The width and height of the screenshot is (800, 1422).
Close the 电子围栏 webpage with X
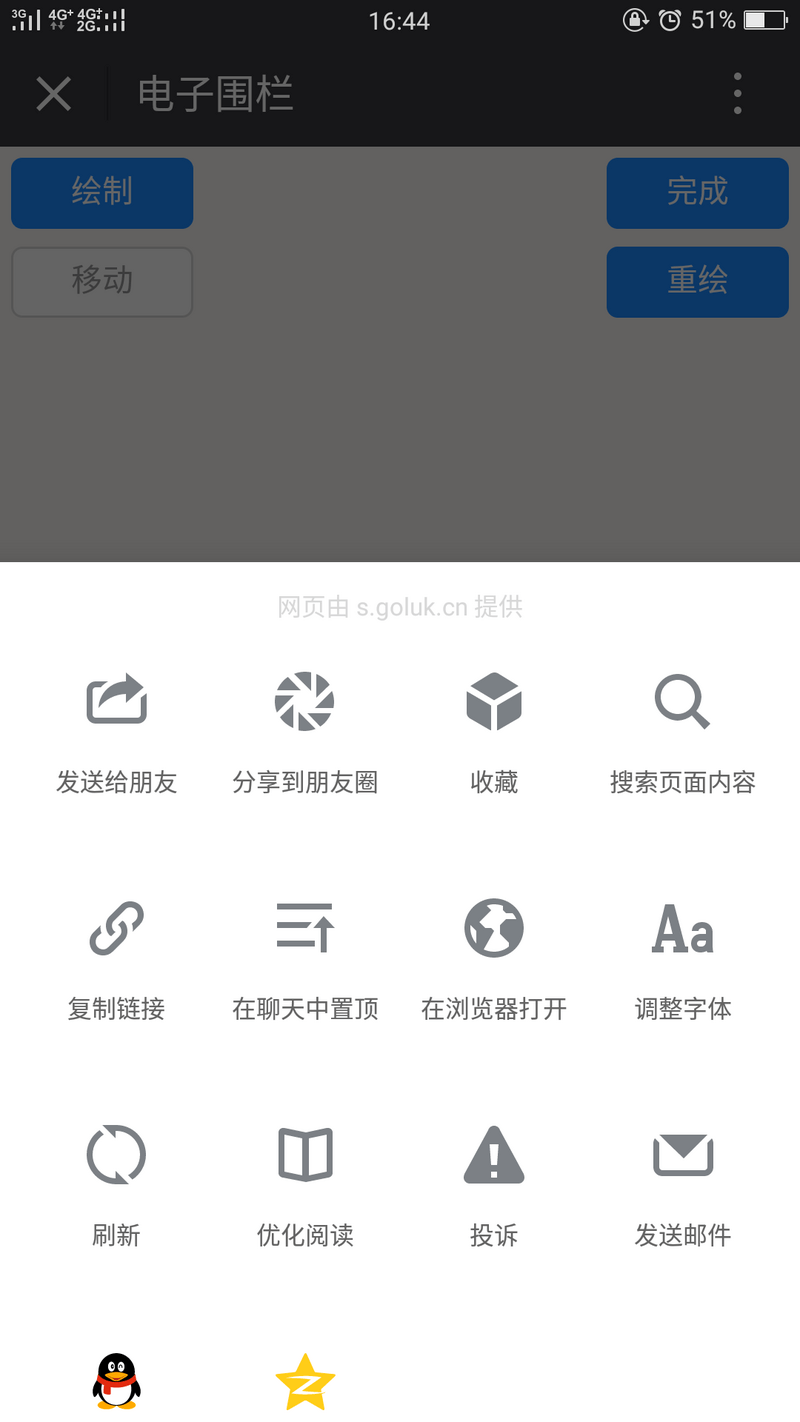[x=53, y=94]
